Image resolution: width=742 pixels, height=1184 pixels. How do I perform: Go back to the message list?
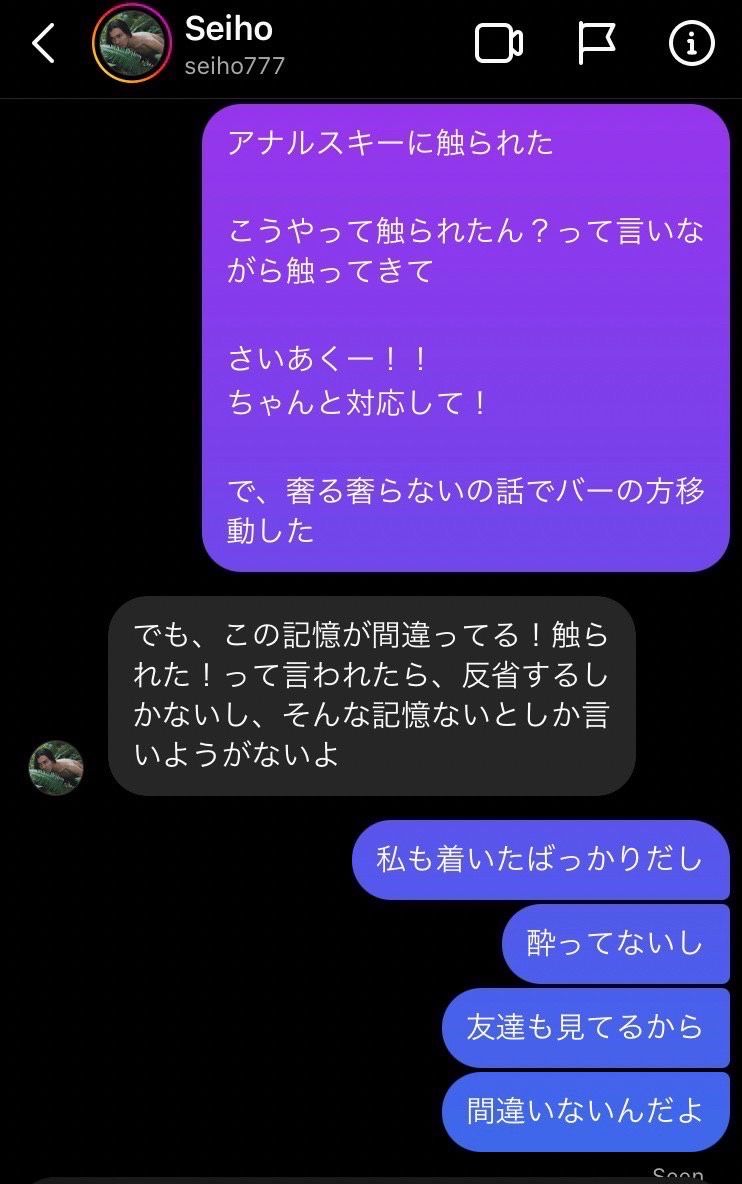43,45
